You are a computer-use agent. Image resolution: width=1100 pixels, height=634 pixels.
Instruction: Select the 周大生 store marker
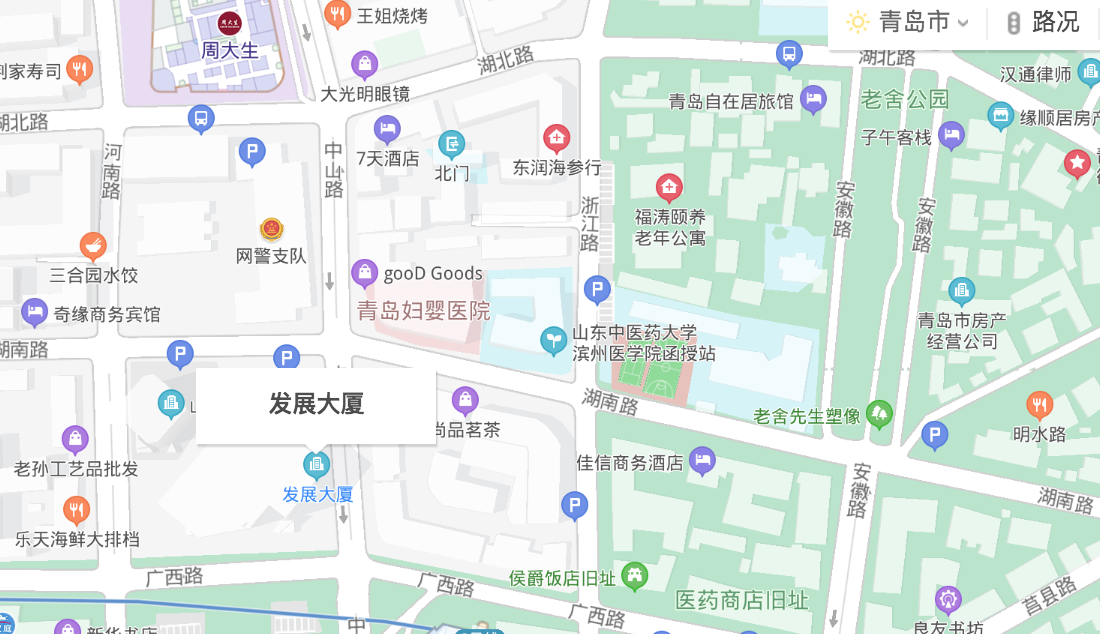coord(230,24)
